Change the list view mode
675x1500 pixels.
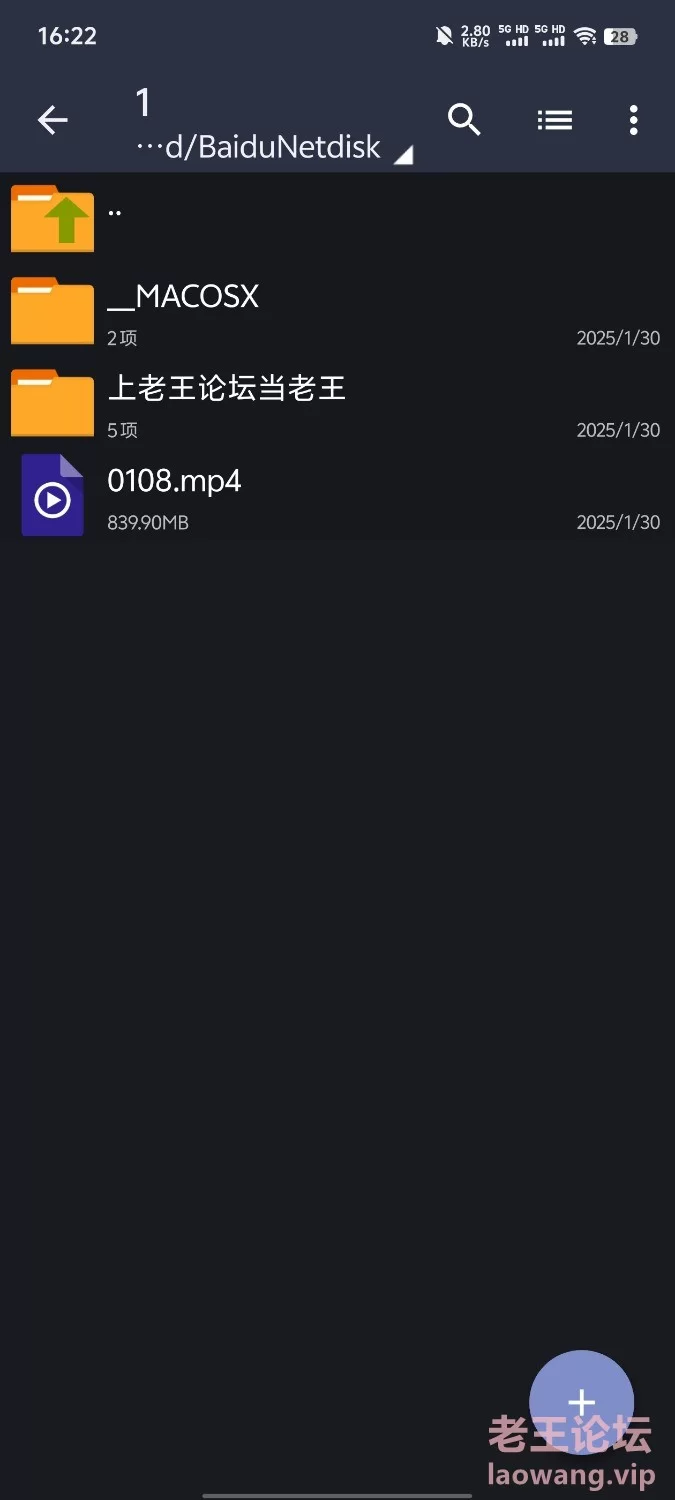tap(555, 121)
